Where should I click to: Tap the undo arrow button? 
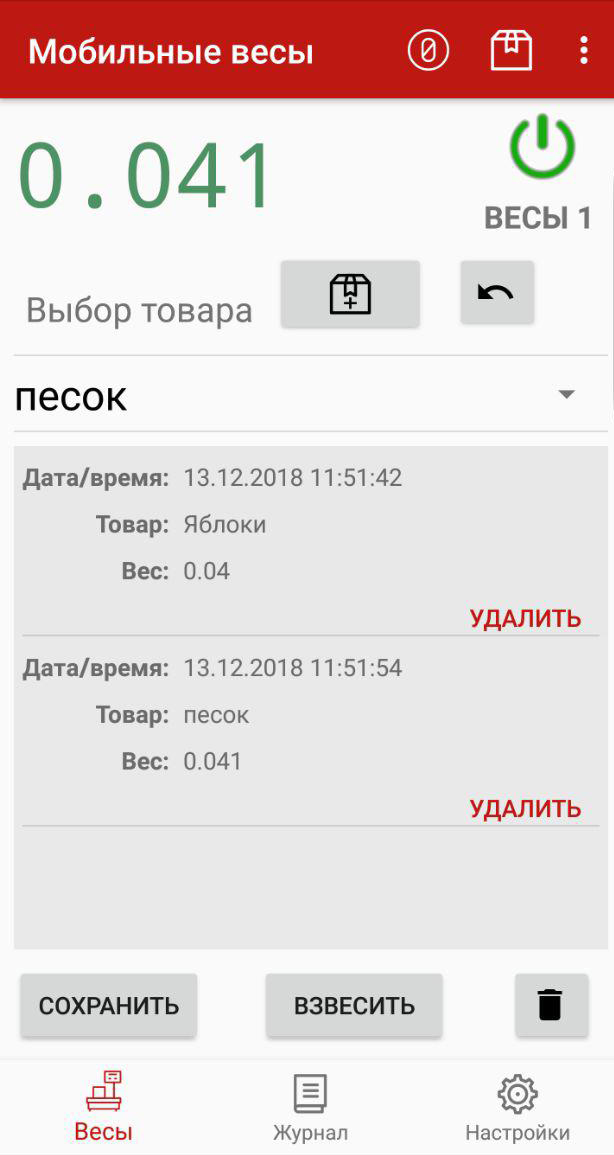pyautogui.click(x=497, y=292)
